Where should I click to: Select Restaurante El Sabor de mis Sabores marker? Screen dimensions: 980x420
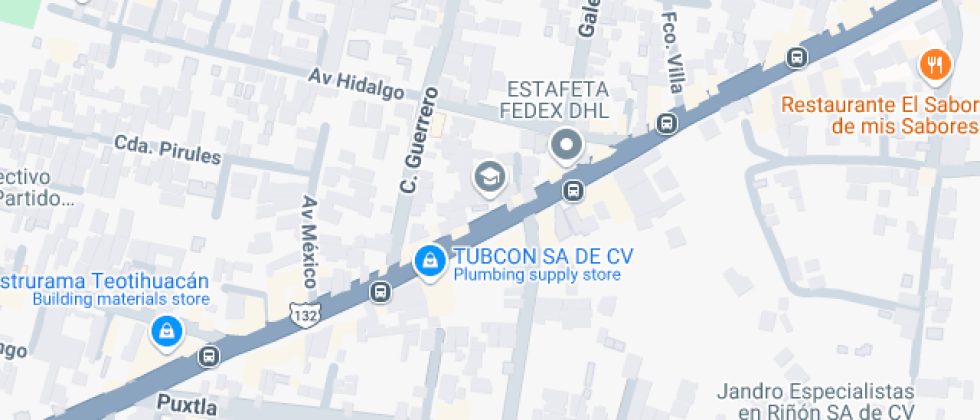(x=933, y=66)
